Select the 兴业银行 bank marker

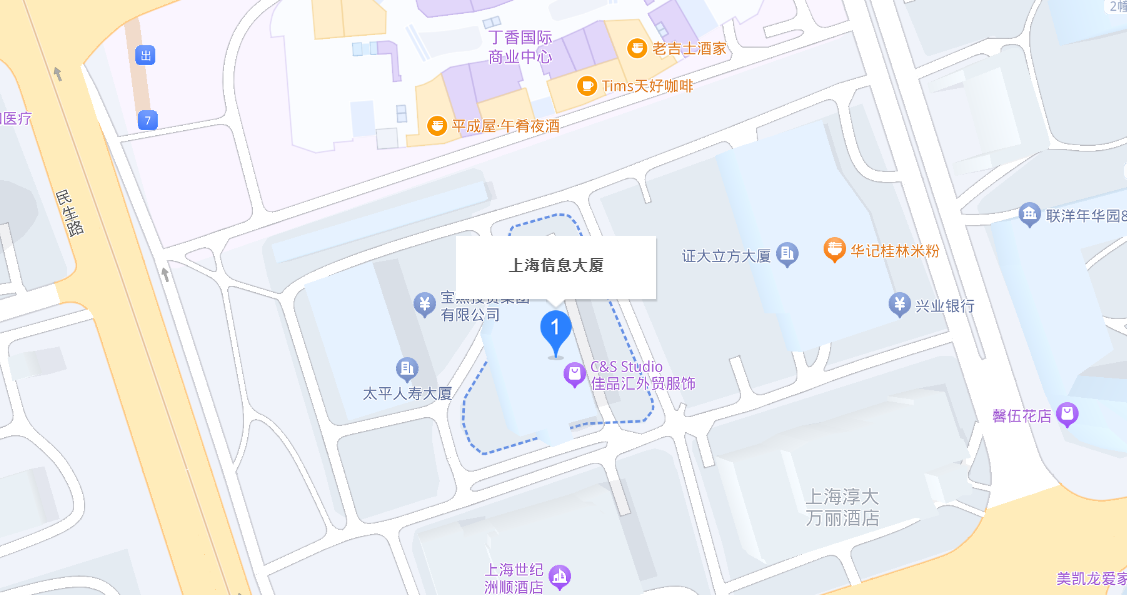click(x=900, y=305)
